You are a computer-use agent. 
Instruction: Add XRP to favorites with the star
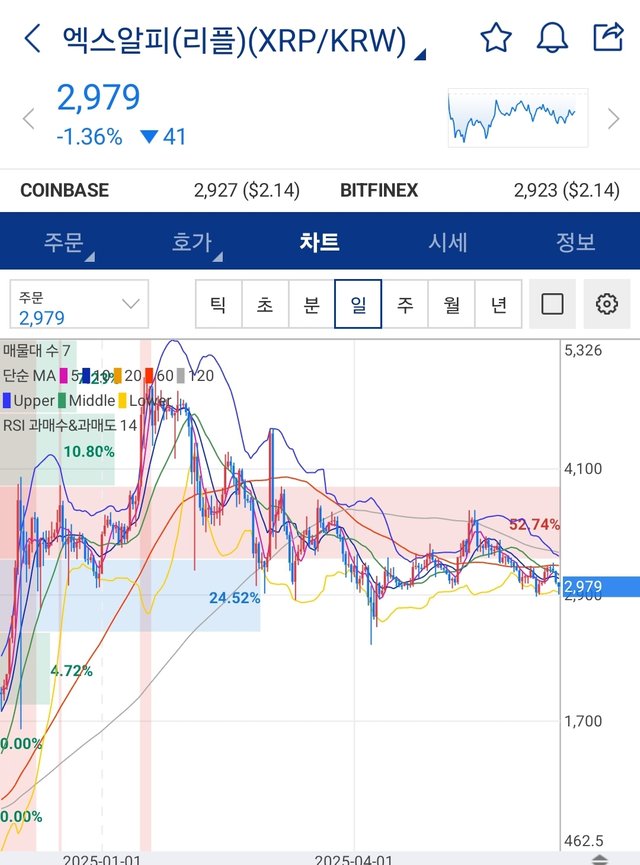[x=496, y=38]
